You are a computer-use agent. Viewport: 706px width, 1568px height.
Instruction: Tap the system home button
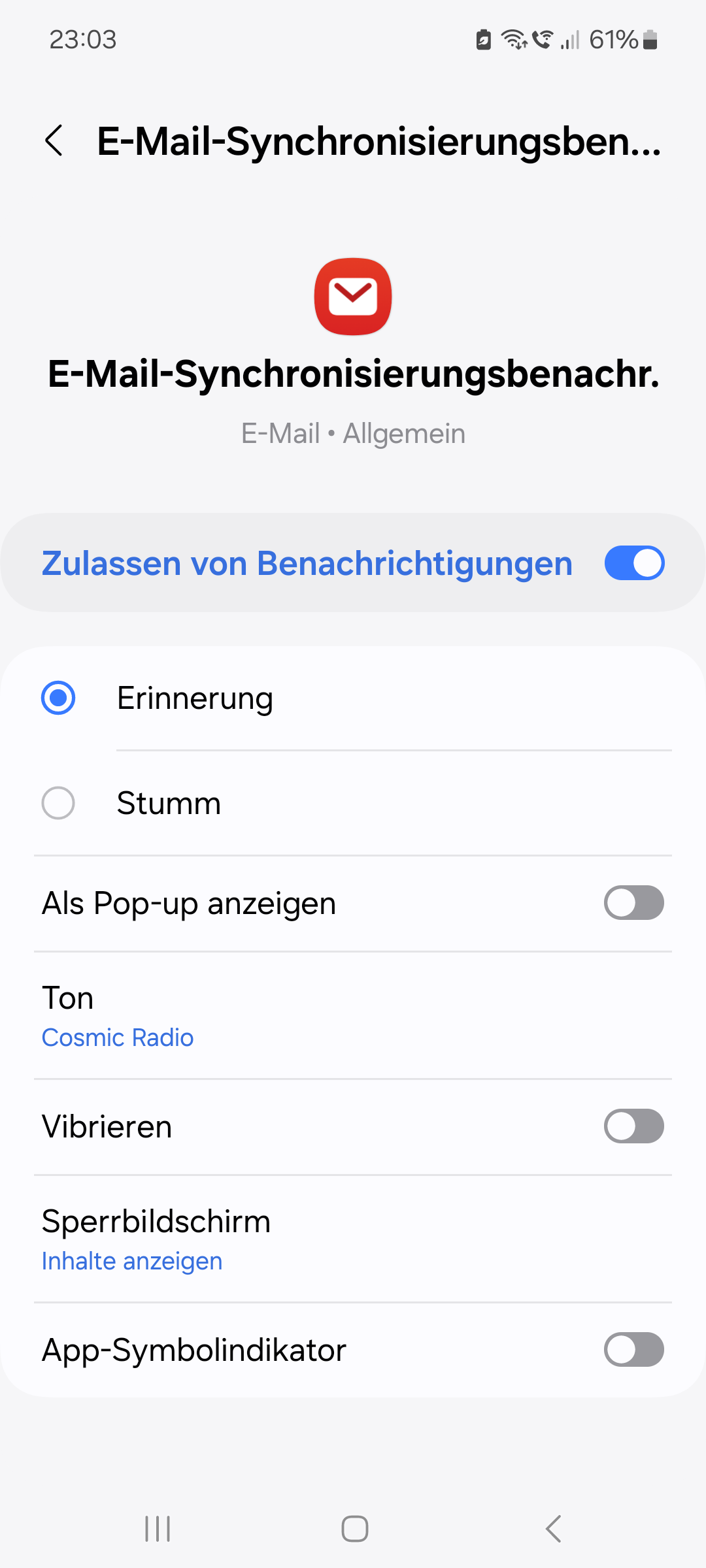click(354, 1529)
